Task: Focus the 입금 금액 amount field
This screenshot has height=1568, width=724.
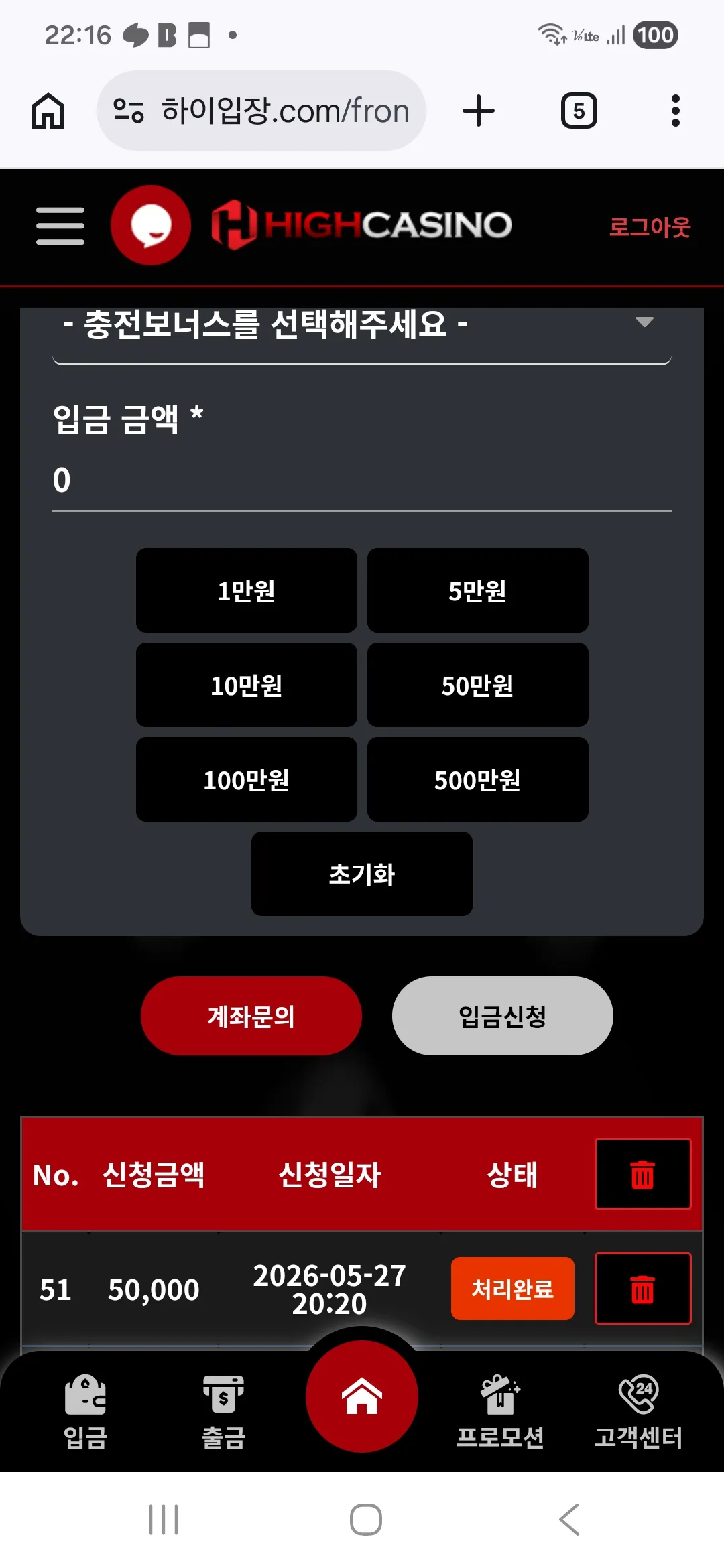Action: (362, 480)
